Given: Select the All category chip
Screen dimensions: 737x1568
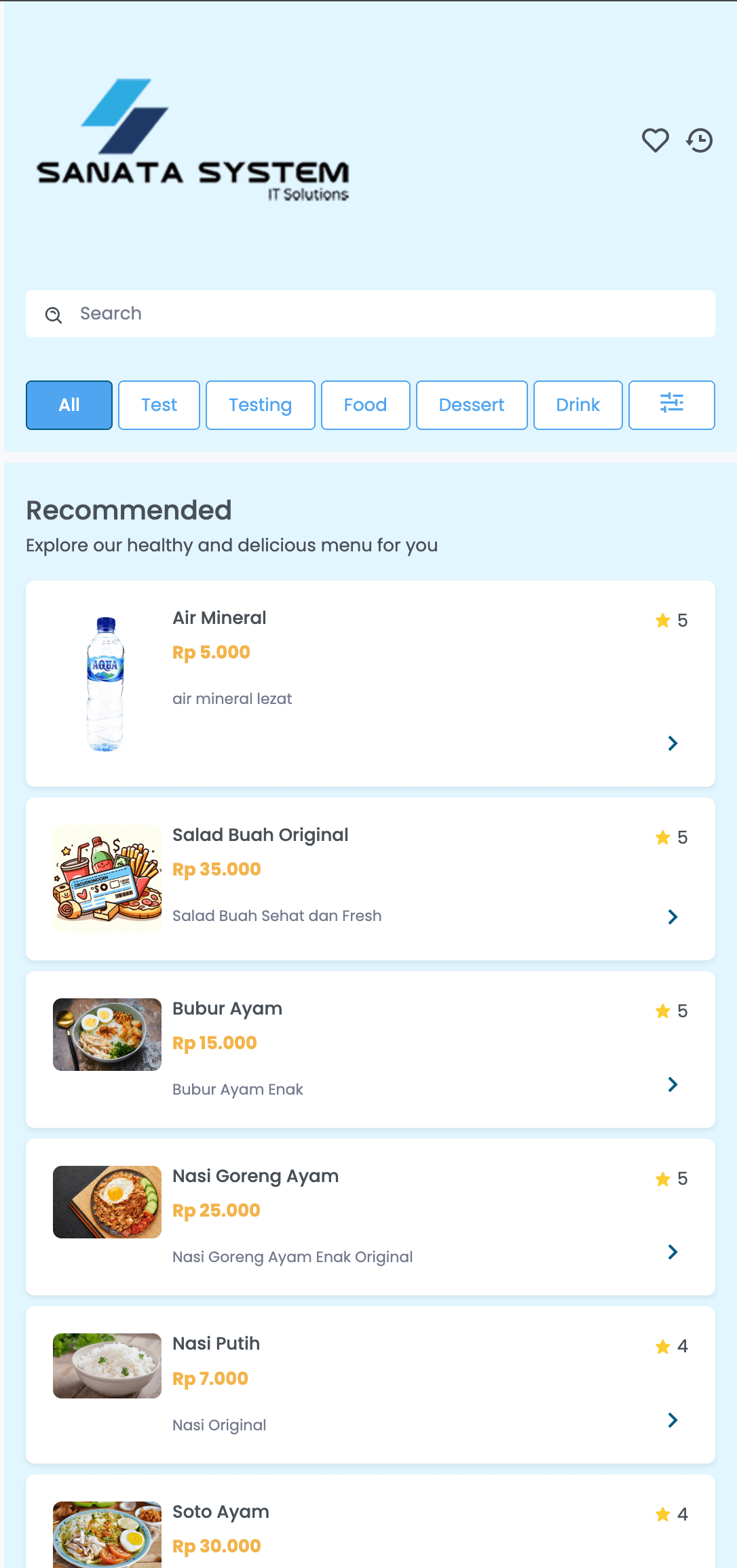Looking at the screenshot, I should point(69,405).
